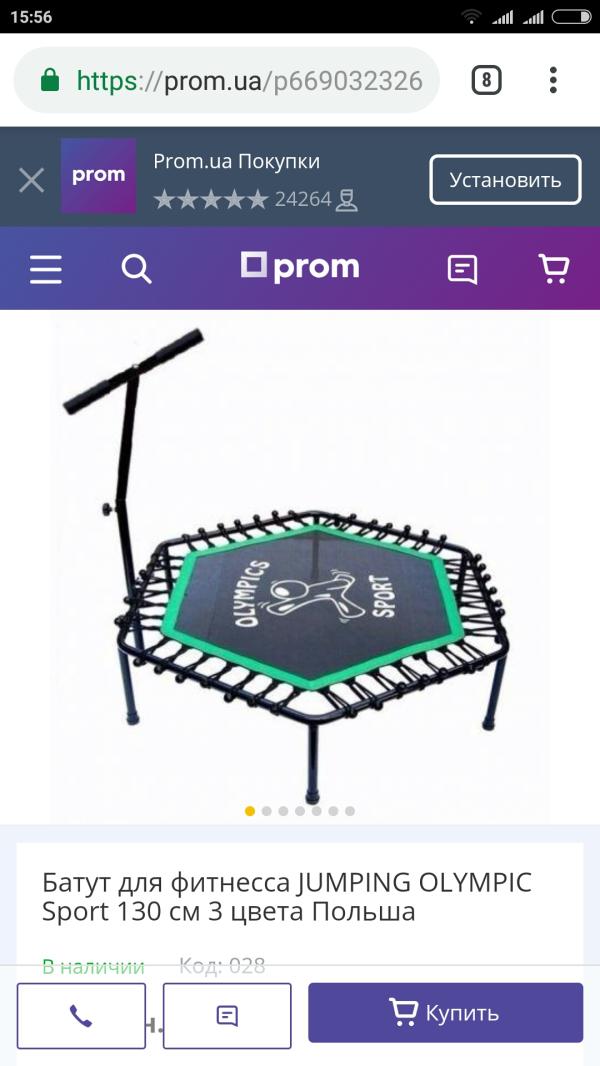Tap the Установить button
This screenshot has height=1066, width=600.
pos(505,180)
